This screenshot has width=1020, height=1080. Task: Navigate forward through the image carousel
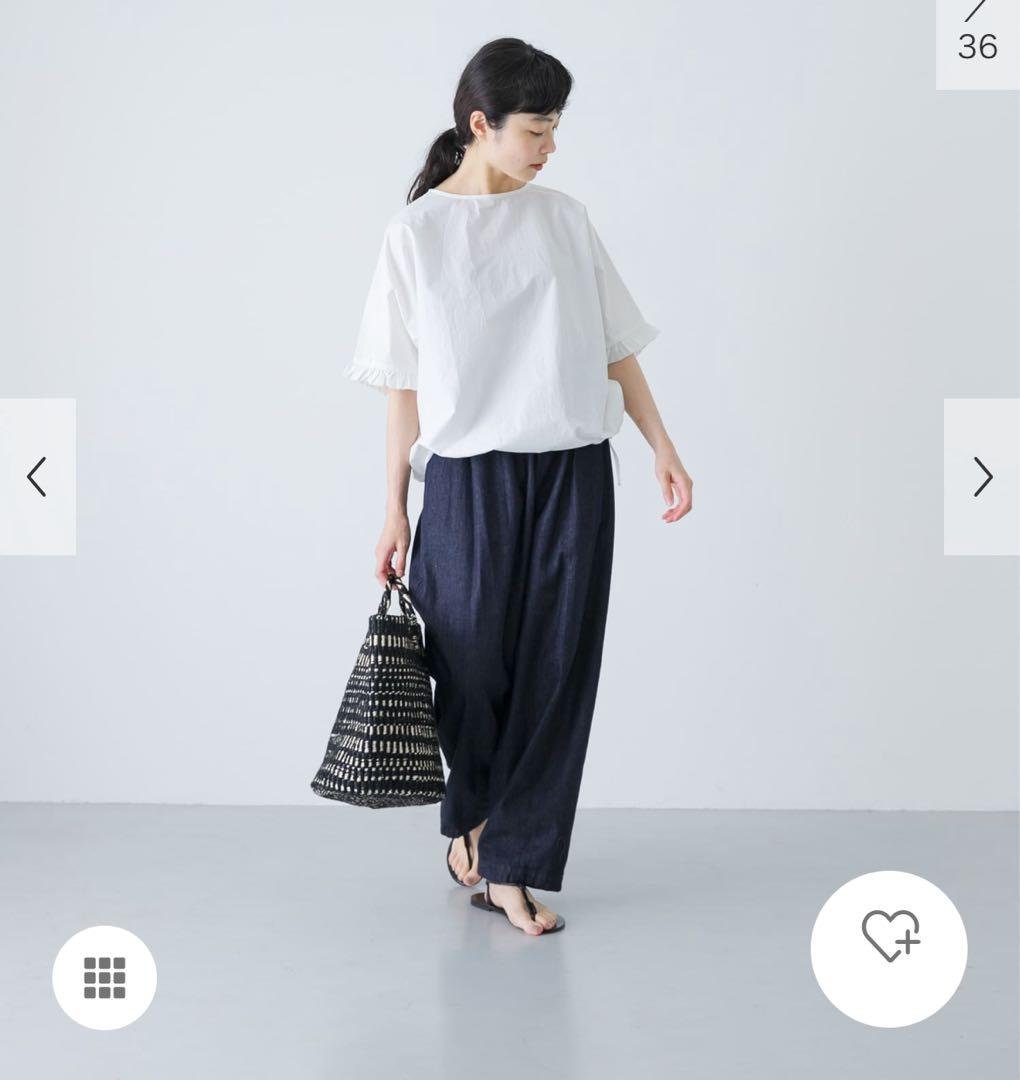(983, 474)
